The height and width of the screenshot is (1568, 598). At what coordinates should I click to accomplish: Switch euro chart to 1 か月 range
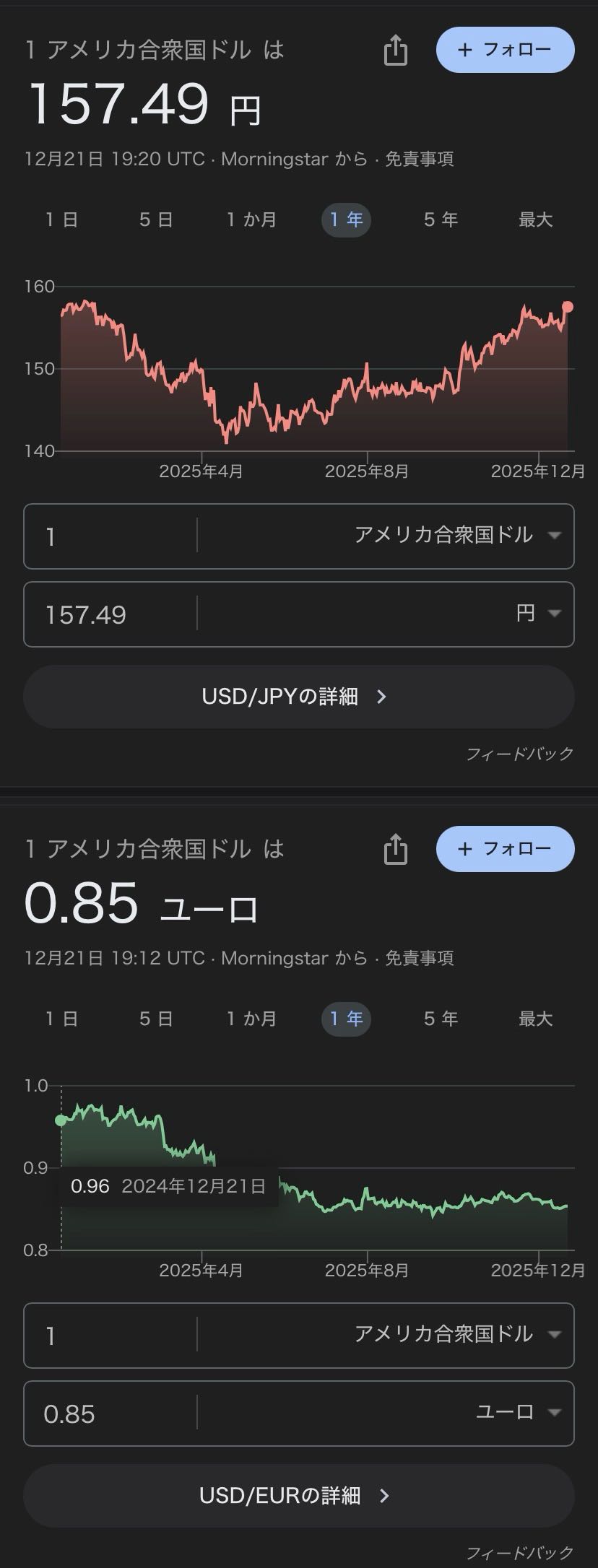tap(251, 1019)
